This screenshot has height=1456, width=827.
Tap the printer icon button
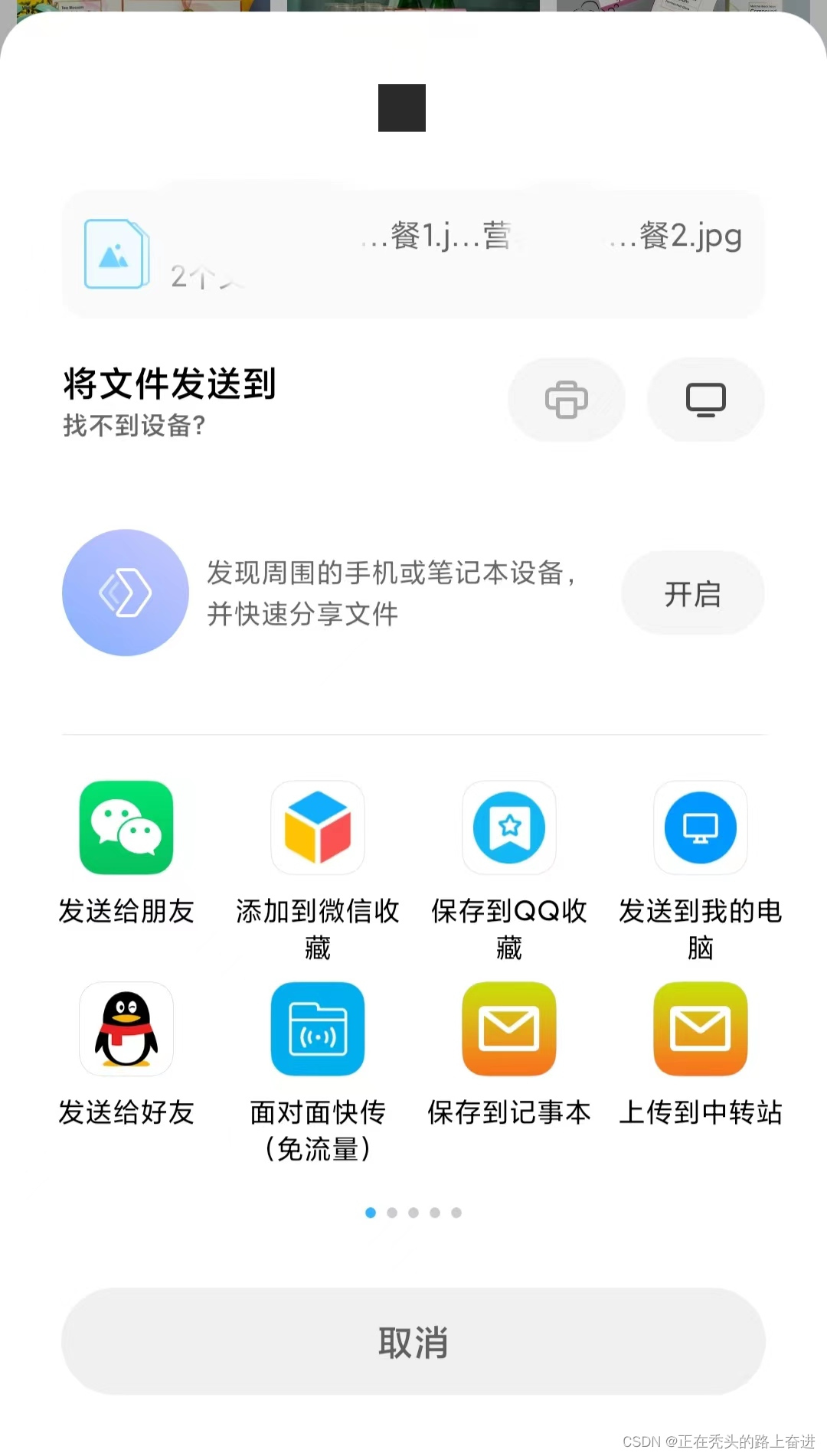pos(566,400)
